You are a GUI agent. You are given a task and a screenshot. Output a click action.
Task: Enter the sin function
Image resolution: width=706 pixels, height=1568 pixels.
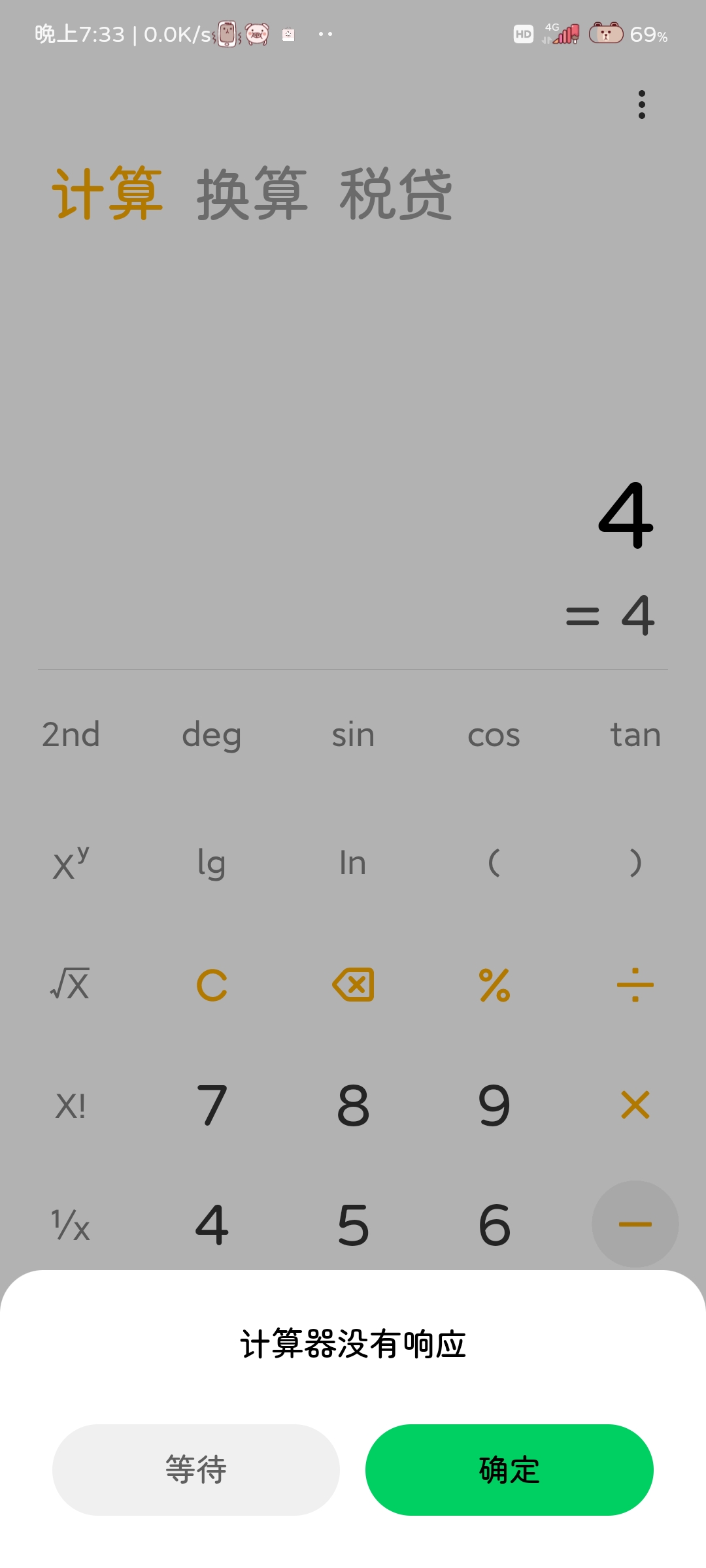[353, 734]
